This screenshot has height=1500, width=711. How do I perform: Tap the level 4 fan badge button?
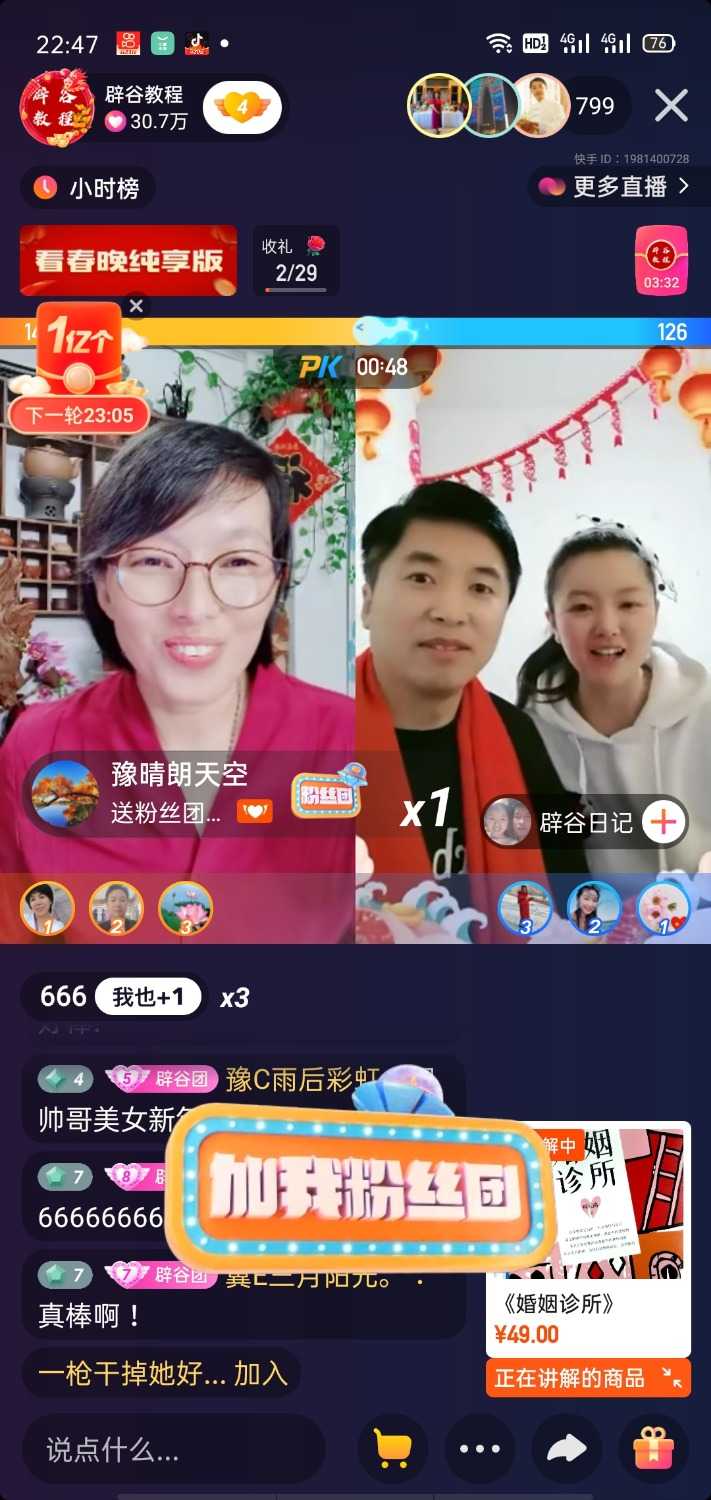242,107
